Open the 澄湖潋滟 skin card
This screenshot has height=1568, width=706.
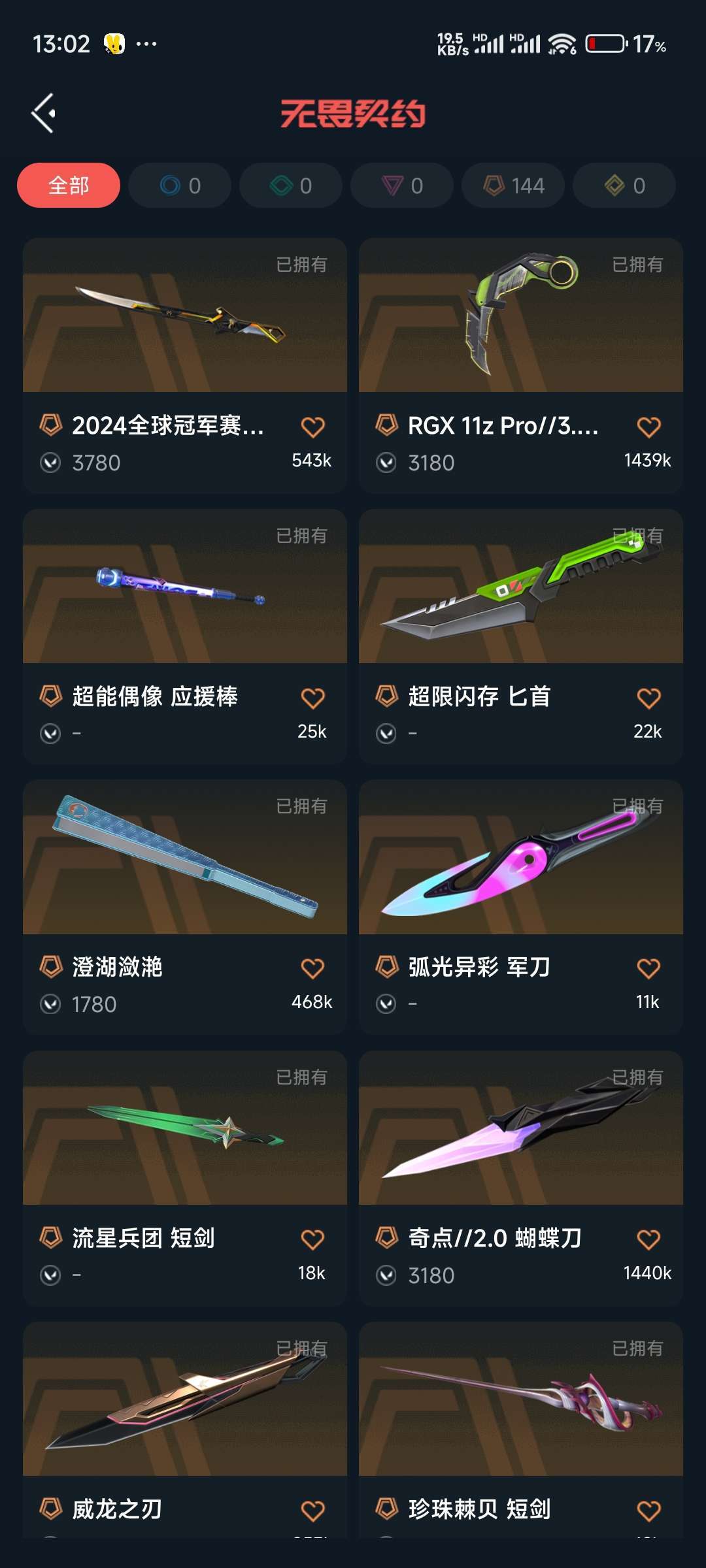pyautogui.click(x=185, y=907)
